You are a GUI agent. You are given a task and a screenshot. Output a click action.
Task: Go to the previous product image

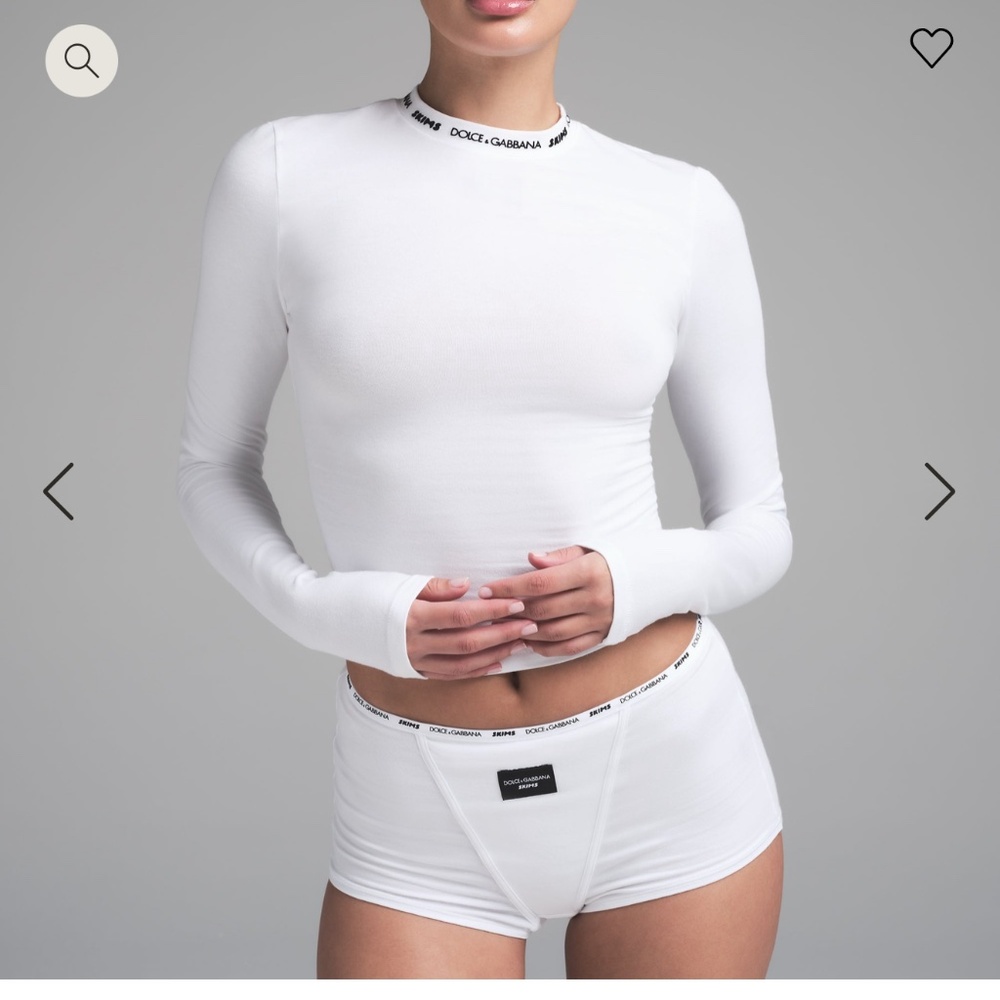(59, 491)
